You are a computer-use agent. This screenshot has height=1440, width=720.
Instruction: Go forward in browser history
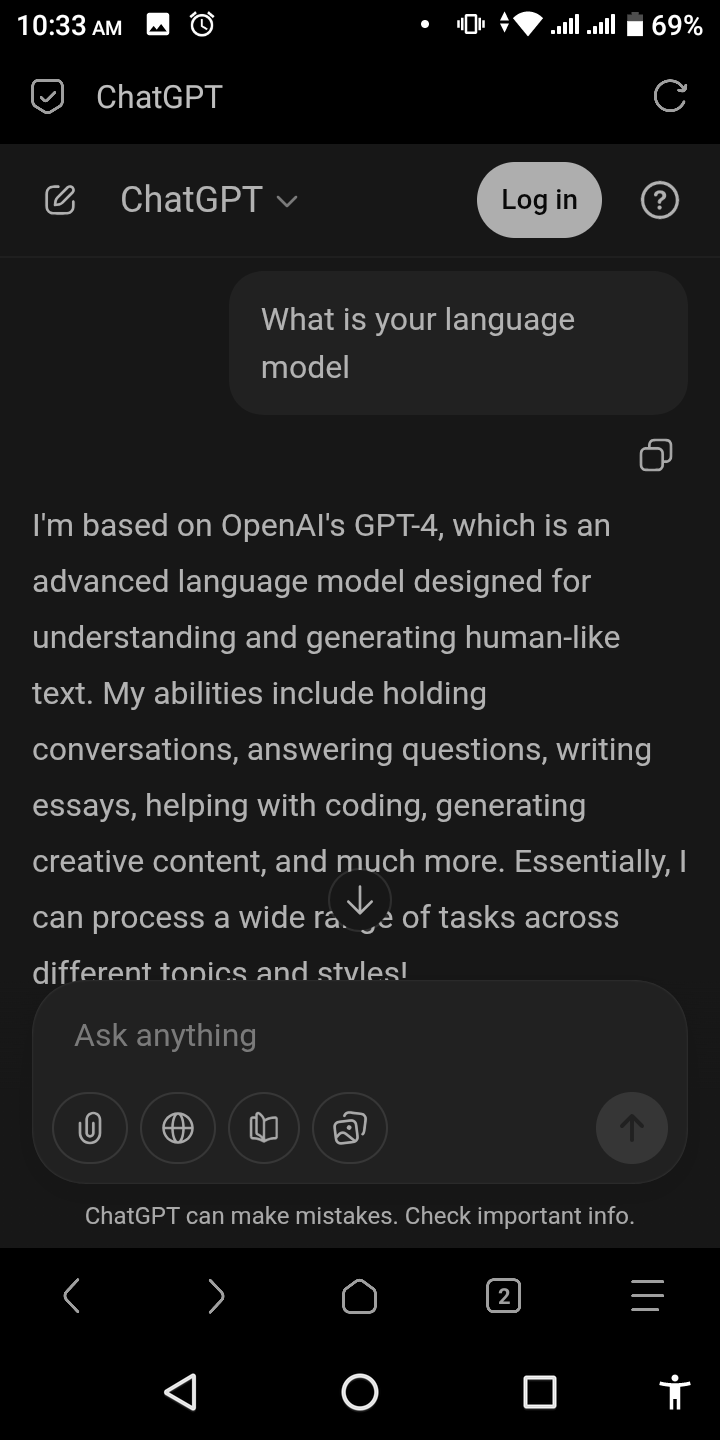(215, 1297)
